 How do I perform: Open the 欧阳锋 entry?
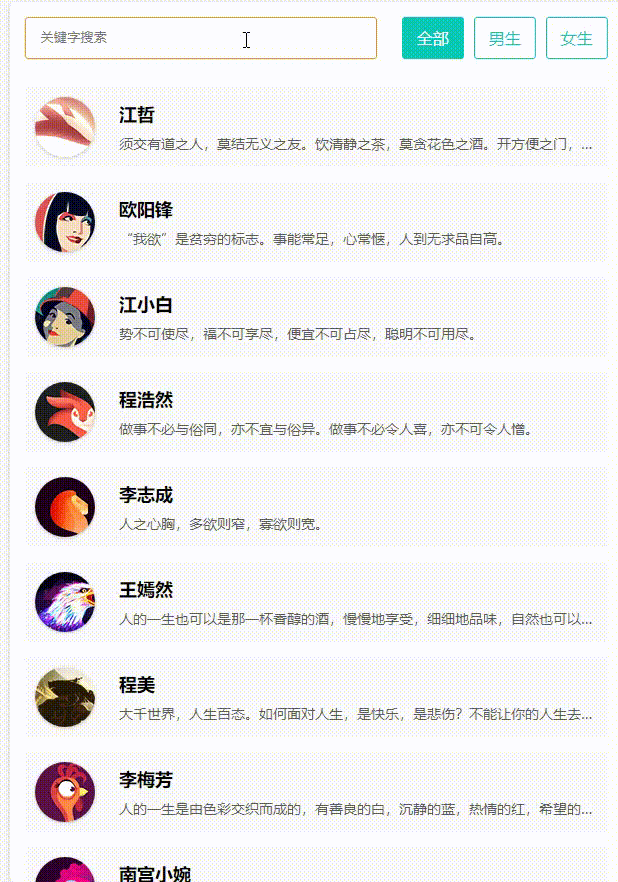pyautogui.click(x=315, y=223)
